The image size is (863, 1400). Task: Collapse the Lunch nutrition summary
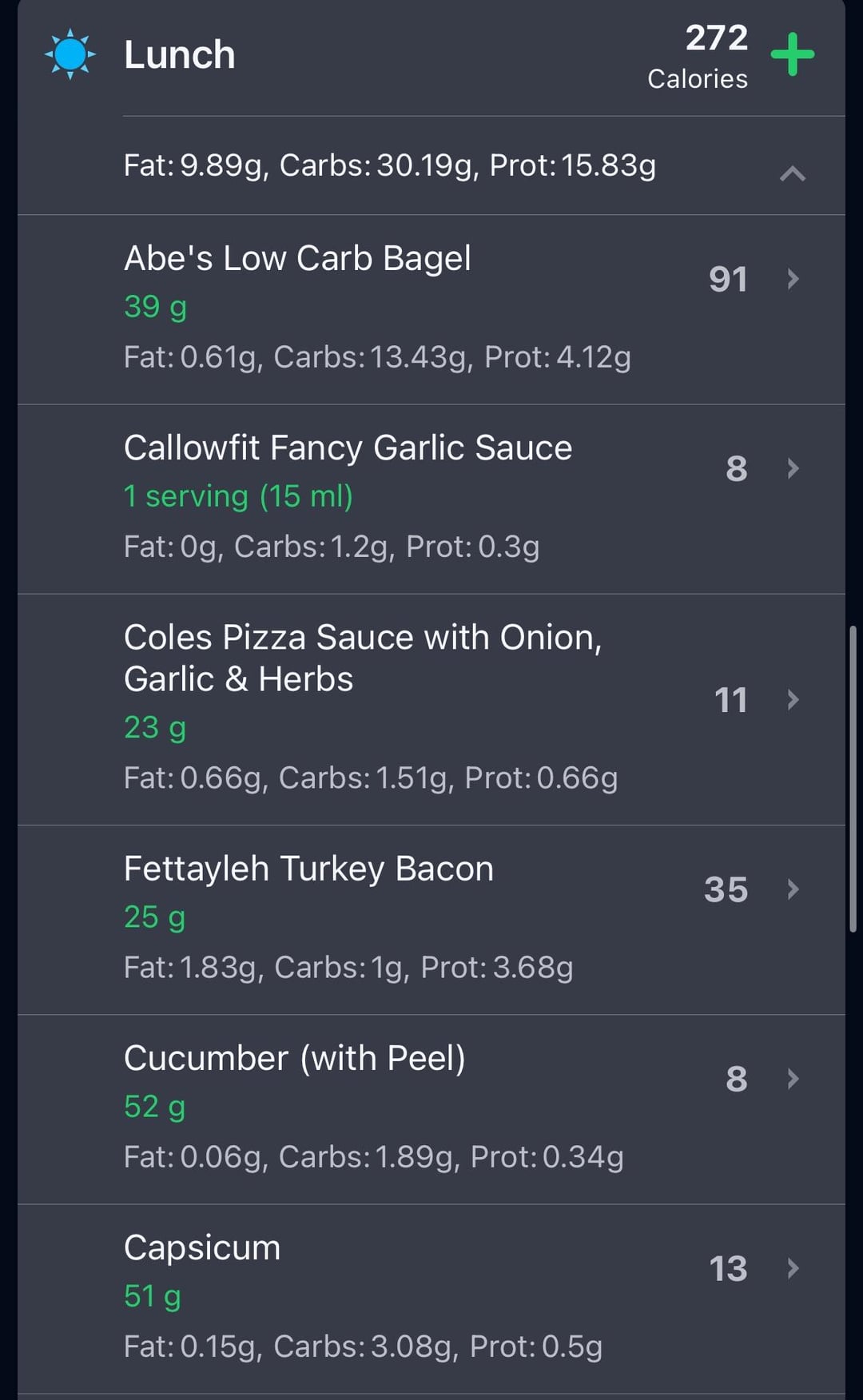[x=792, y=173]
